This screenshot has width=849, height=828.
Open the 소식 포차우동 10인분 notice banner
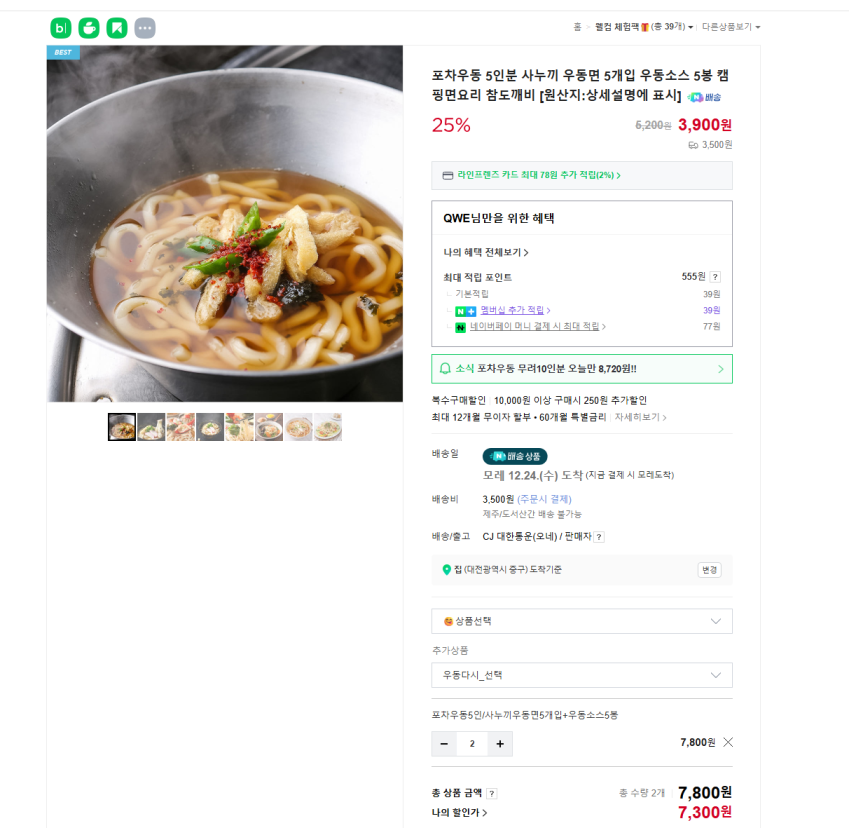click(582, 369)
